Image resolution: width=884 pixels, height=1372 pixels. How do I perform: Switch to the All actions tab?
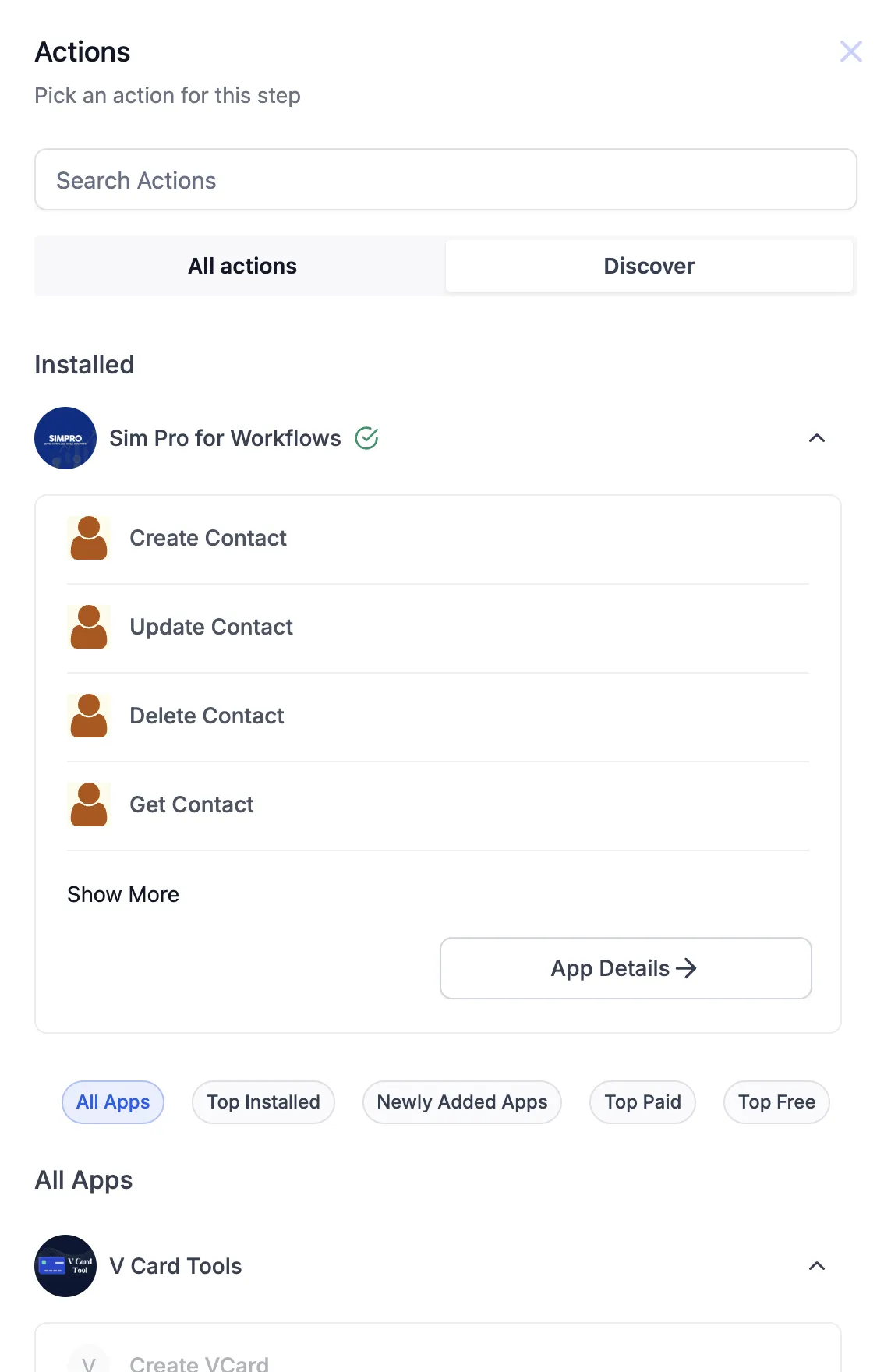point(242,266)
